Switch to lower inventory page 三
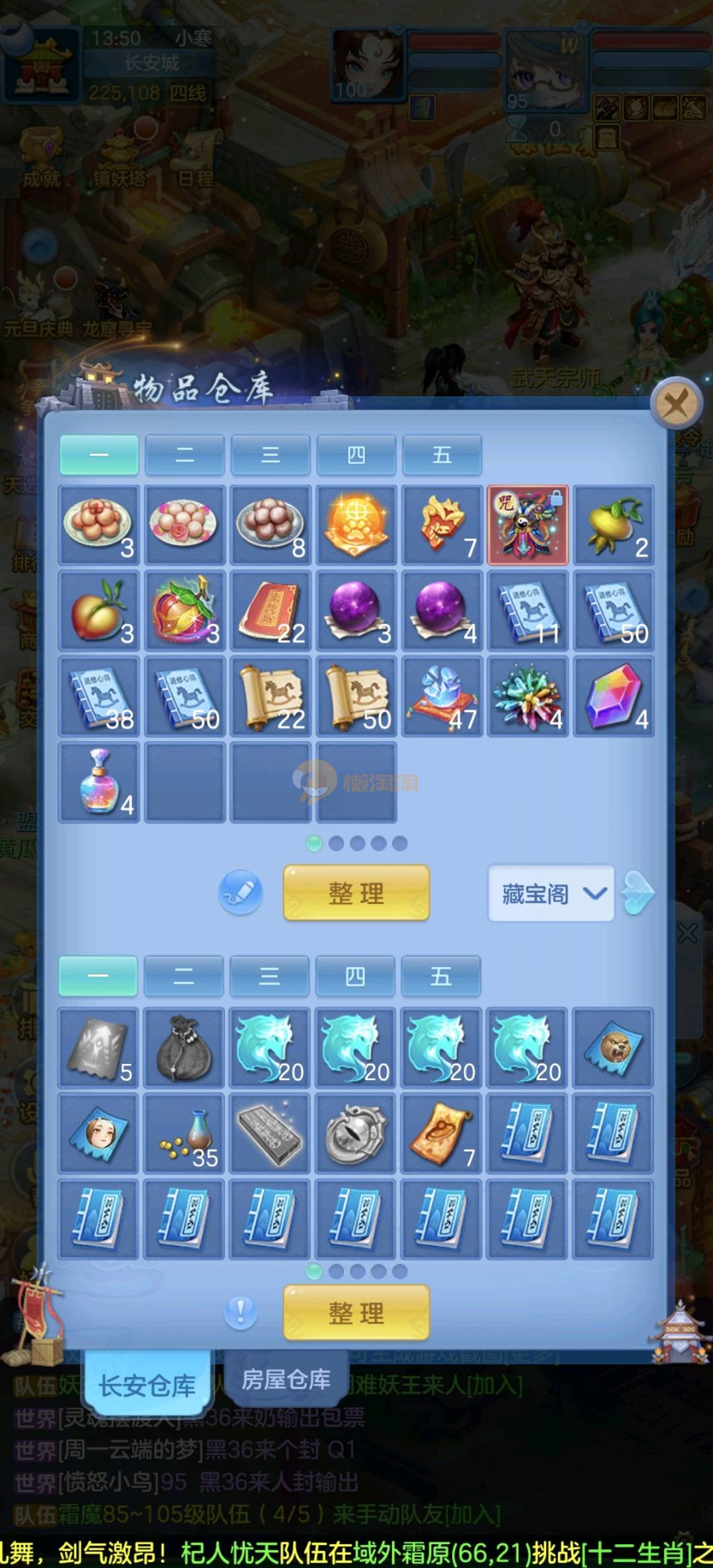 point(269,976)
